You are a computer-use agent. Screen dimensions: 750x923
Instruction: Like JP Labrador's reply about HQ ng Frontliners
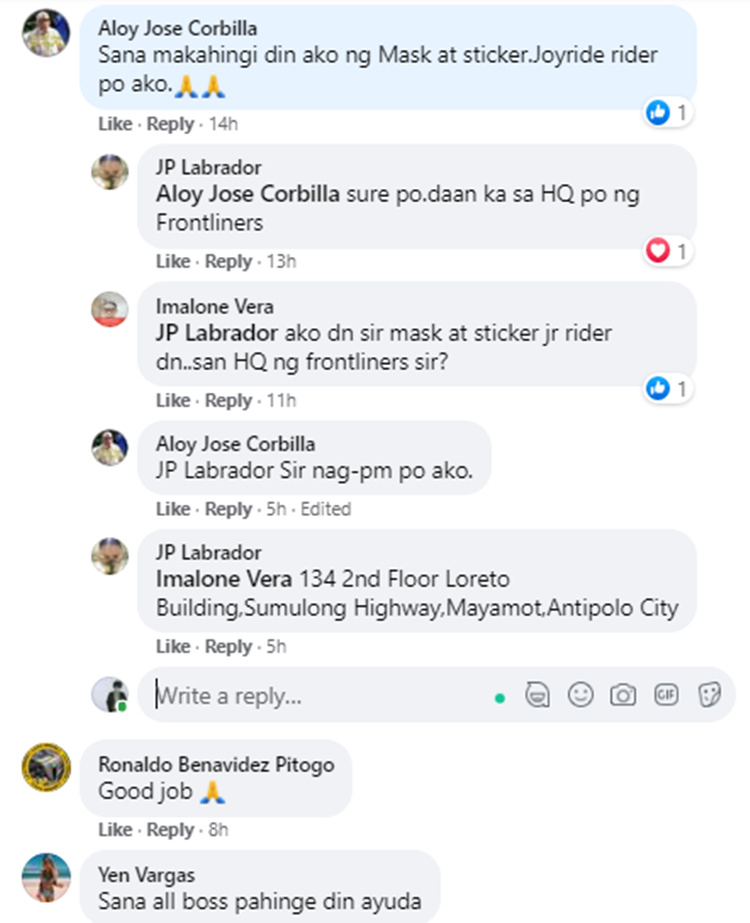(x=172, y=261)
